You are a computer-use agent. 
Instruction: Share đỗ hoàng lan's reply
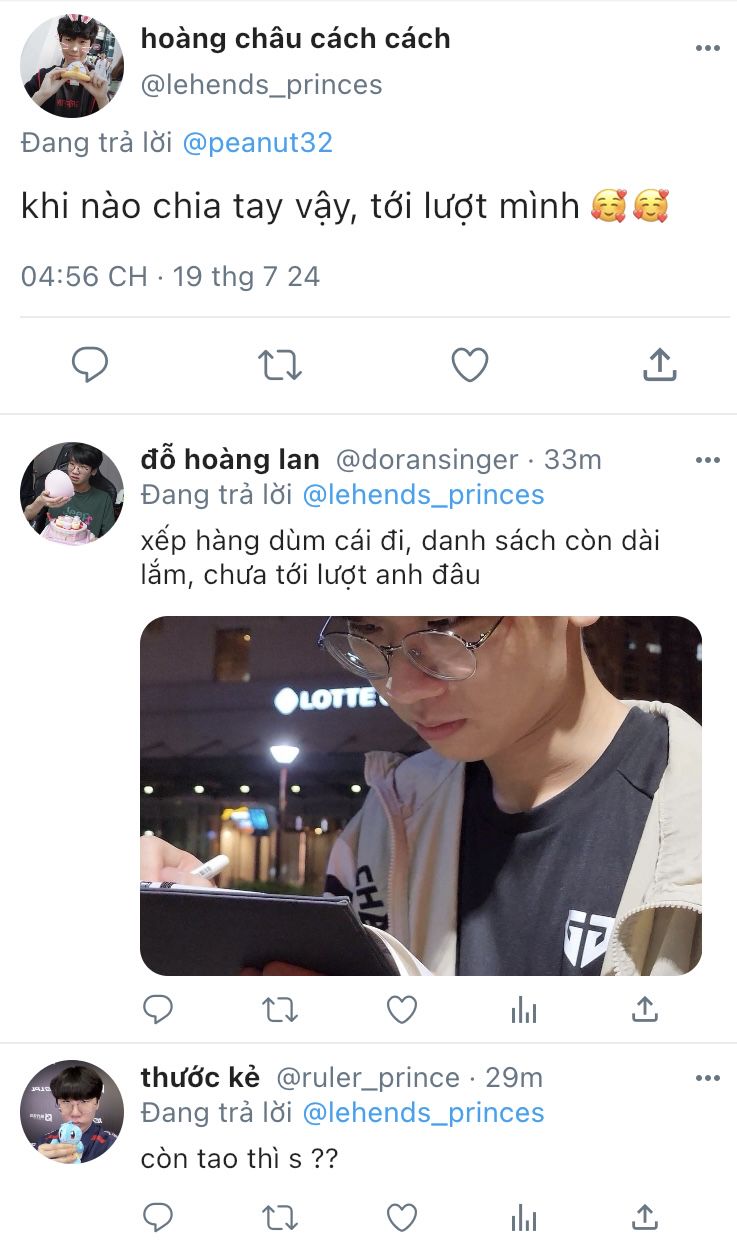coord(645,1010)
